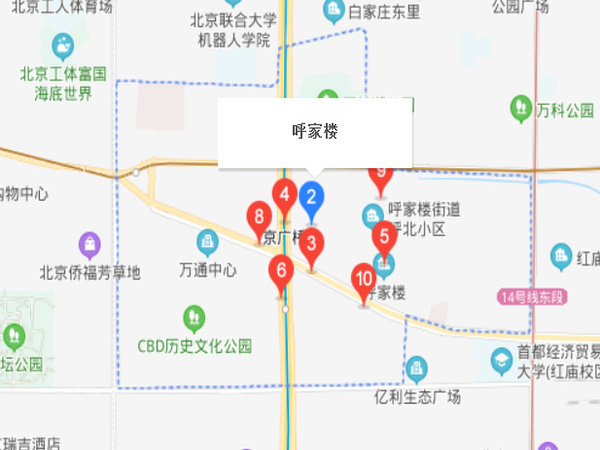600x450 pixels.
Task: Select the red marker numbered 8
Action: click(260, 216)
